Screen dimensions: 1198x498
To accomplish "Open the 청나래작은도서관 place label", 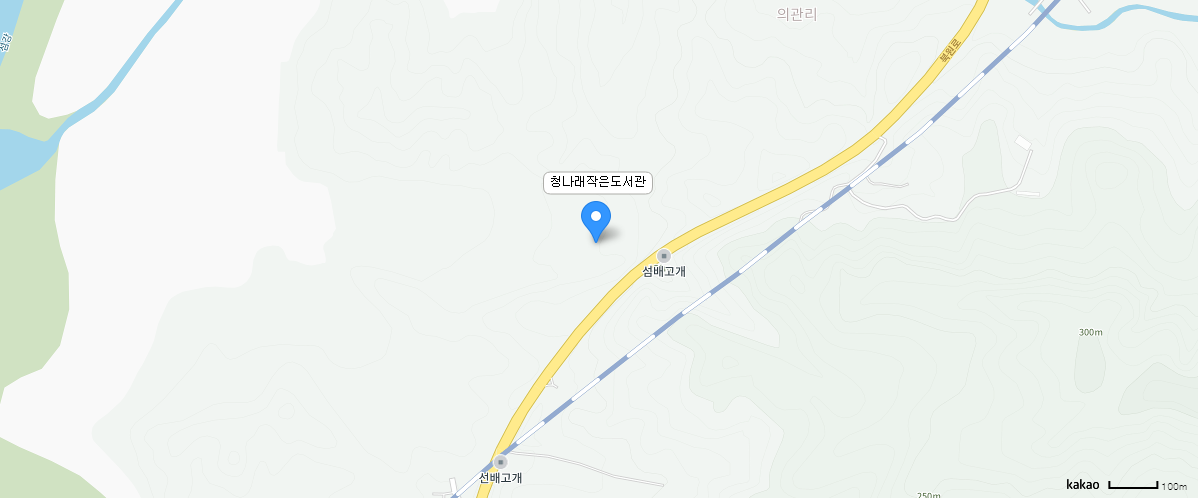I will [598, 183].
